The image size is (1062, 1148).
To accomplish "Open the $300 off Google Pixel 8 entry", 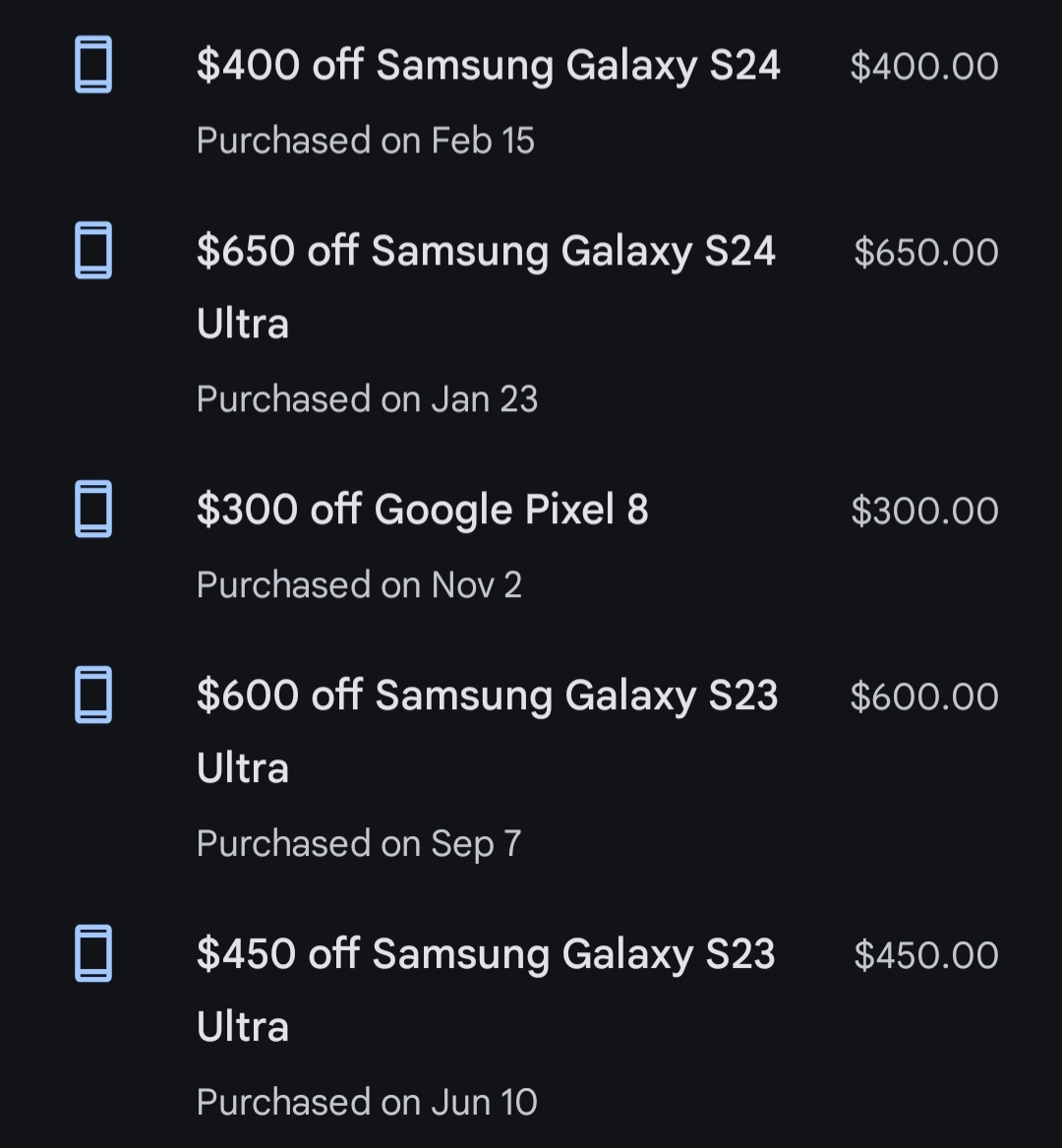I will tap(423, 511).
